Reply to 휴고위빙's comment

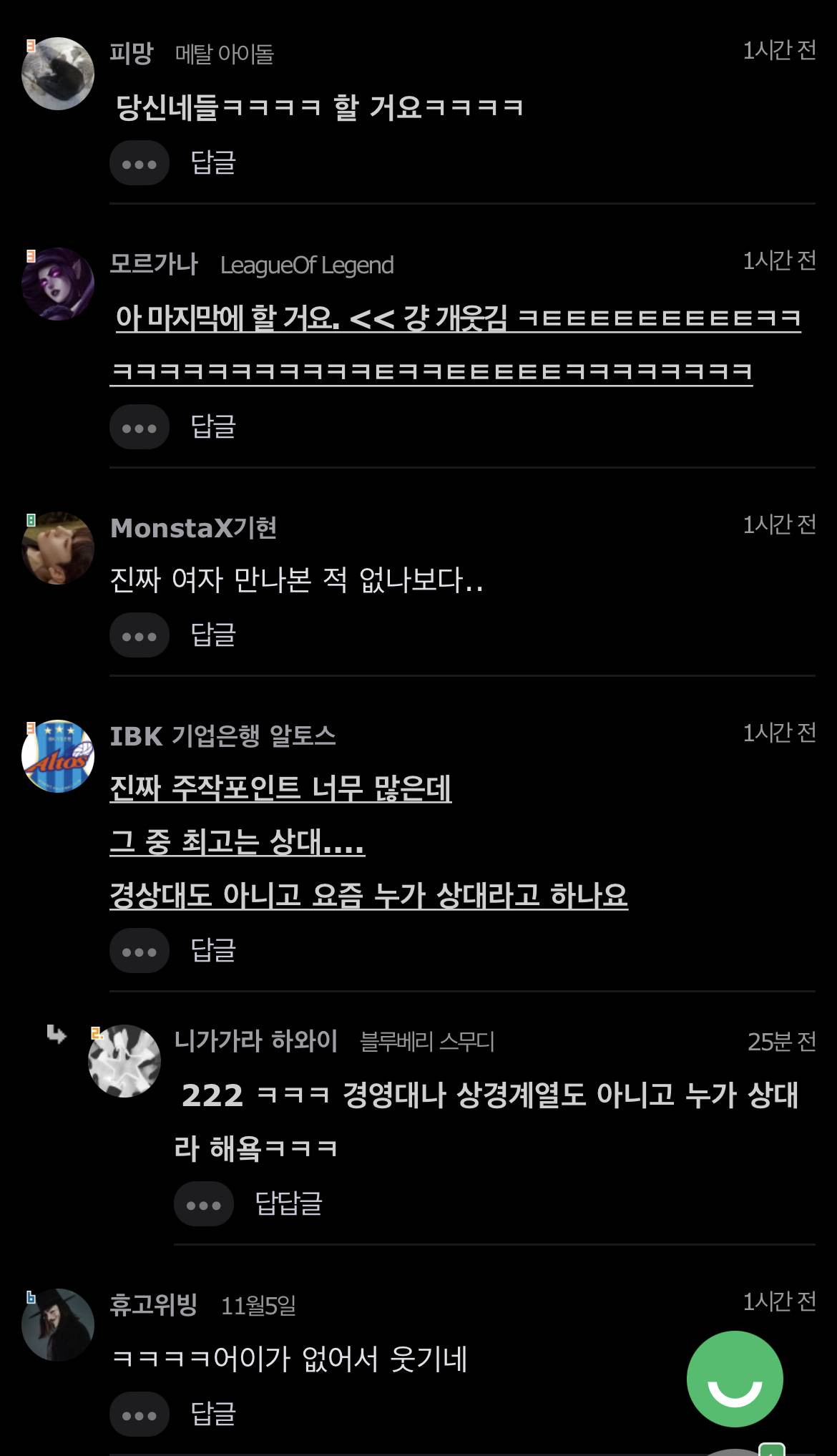213,1415
